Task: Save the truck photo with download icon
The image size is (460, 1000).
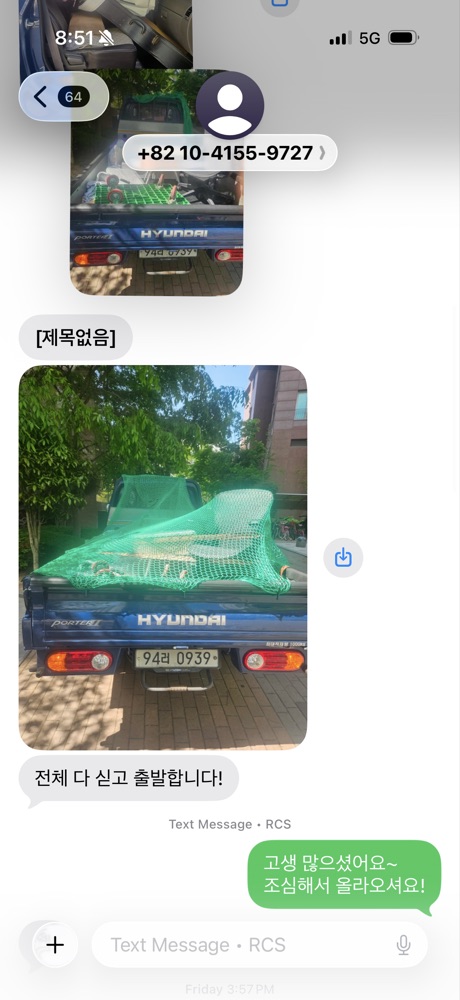Action: click(343, 557)
